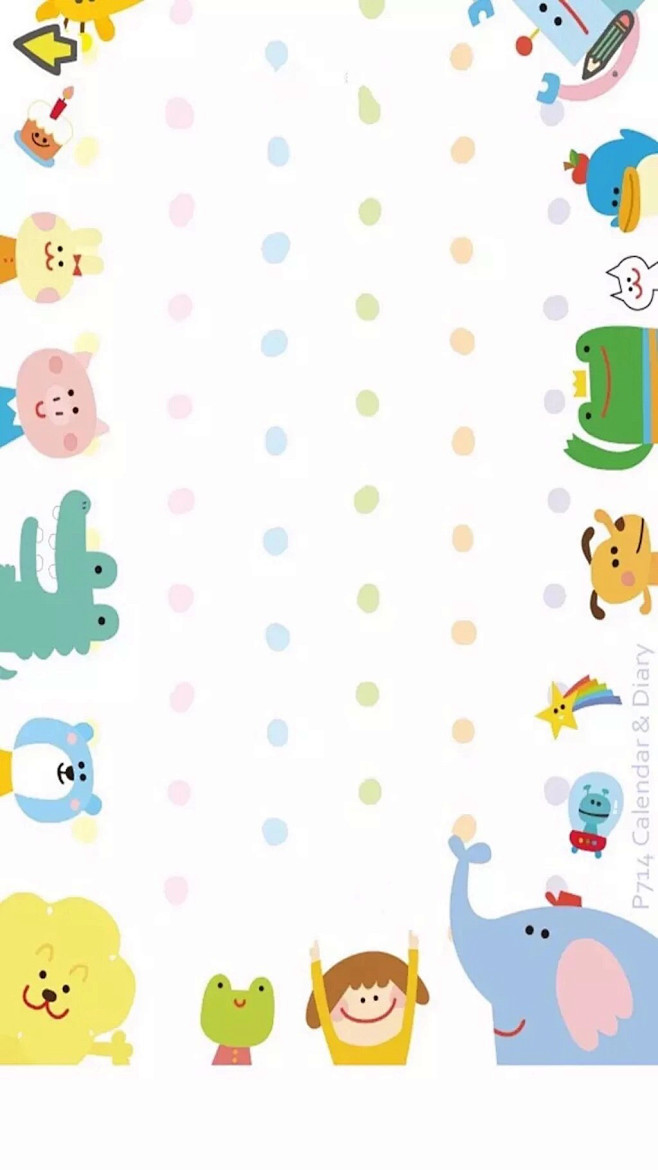Tap the pencil icon to edit

[x=609, y=43]
